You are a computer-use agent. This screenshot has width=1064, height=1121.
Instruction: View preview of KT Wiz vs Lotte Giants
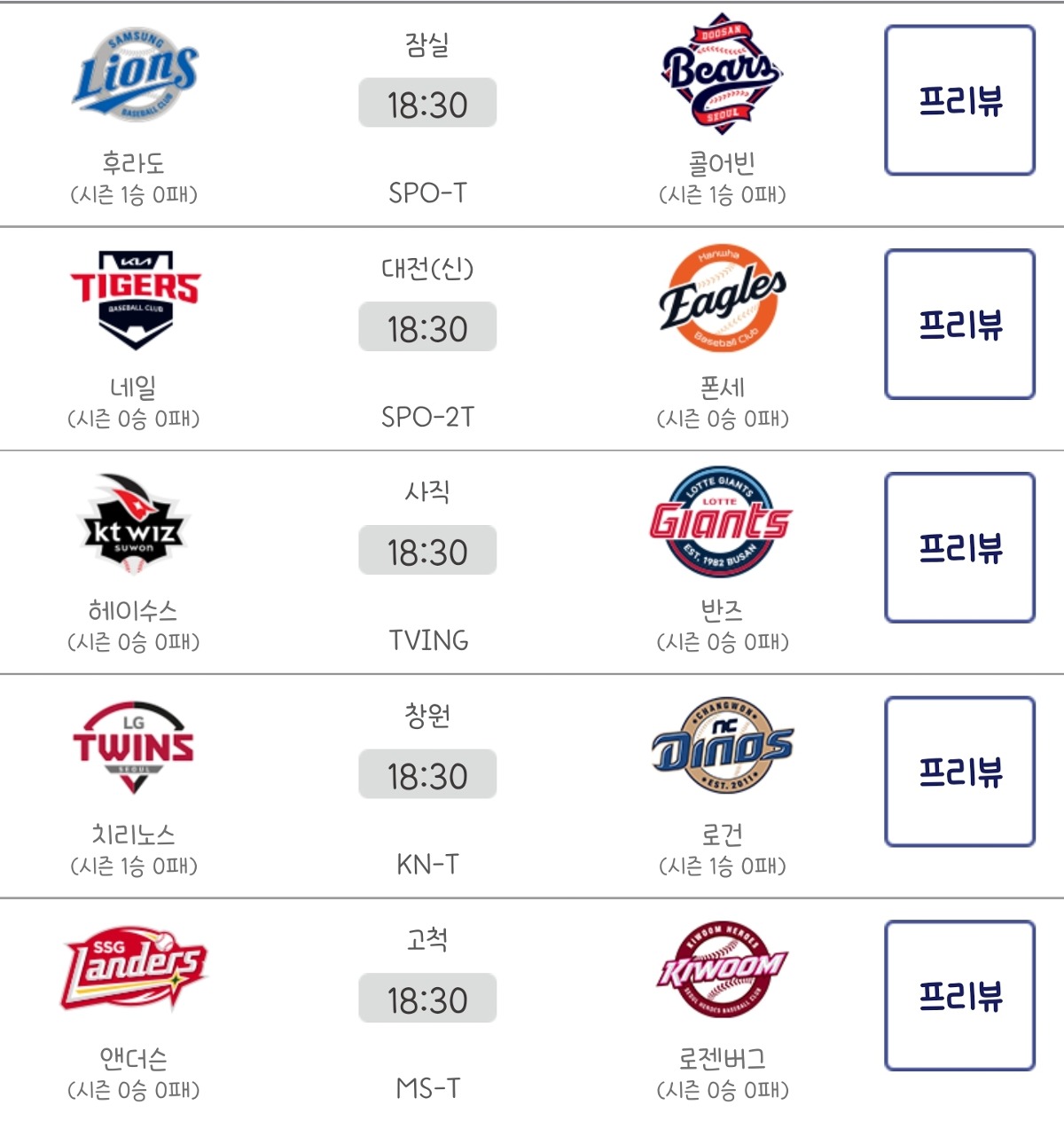pyautogui.click(x=959, y=548)
